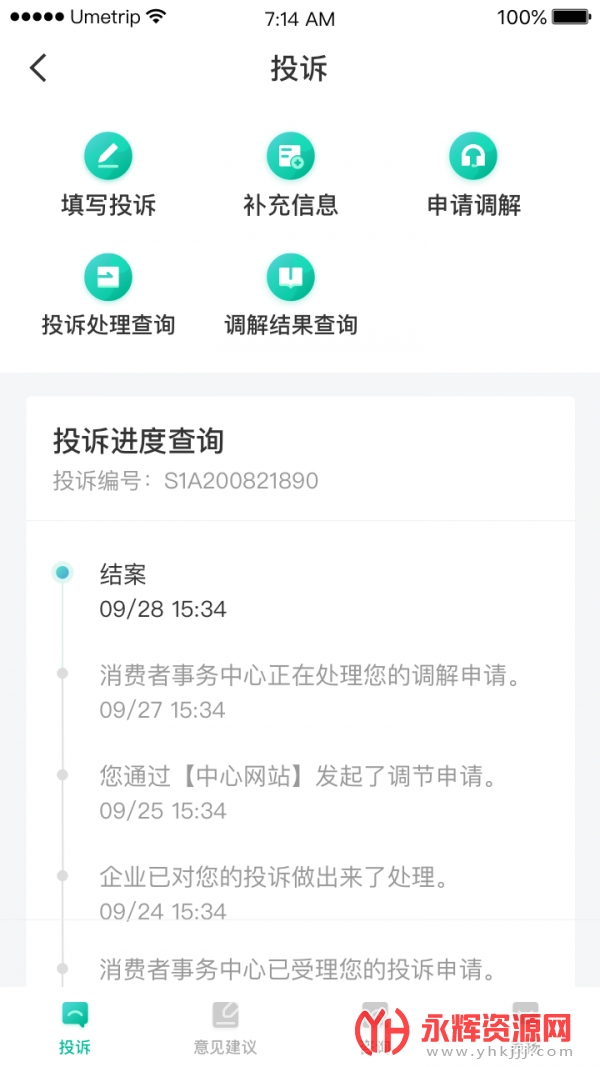
Task: Check 调解结果查询
Action: (290, 296)
